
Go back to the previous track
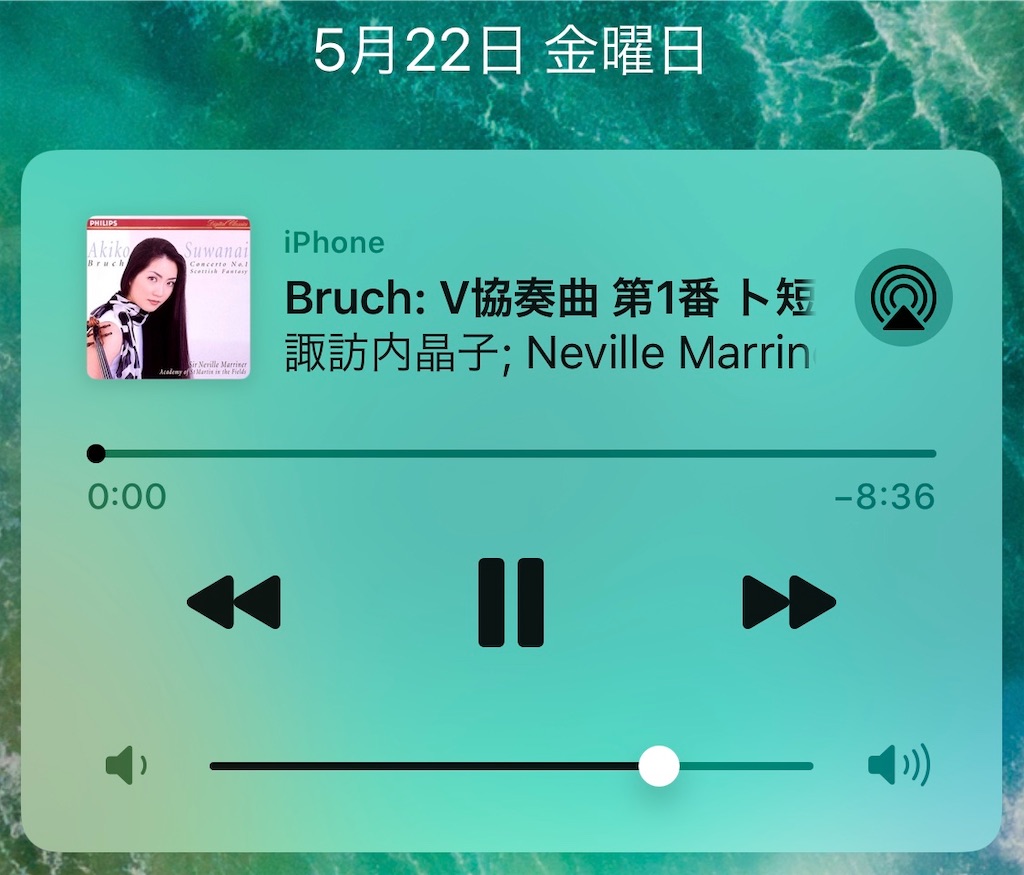pyautogui.click(x=234, y=602)
